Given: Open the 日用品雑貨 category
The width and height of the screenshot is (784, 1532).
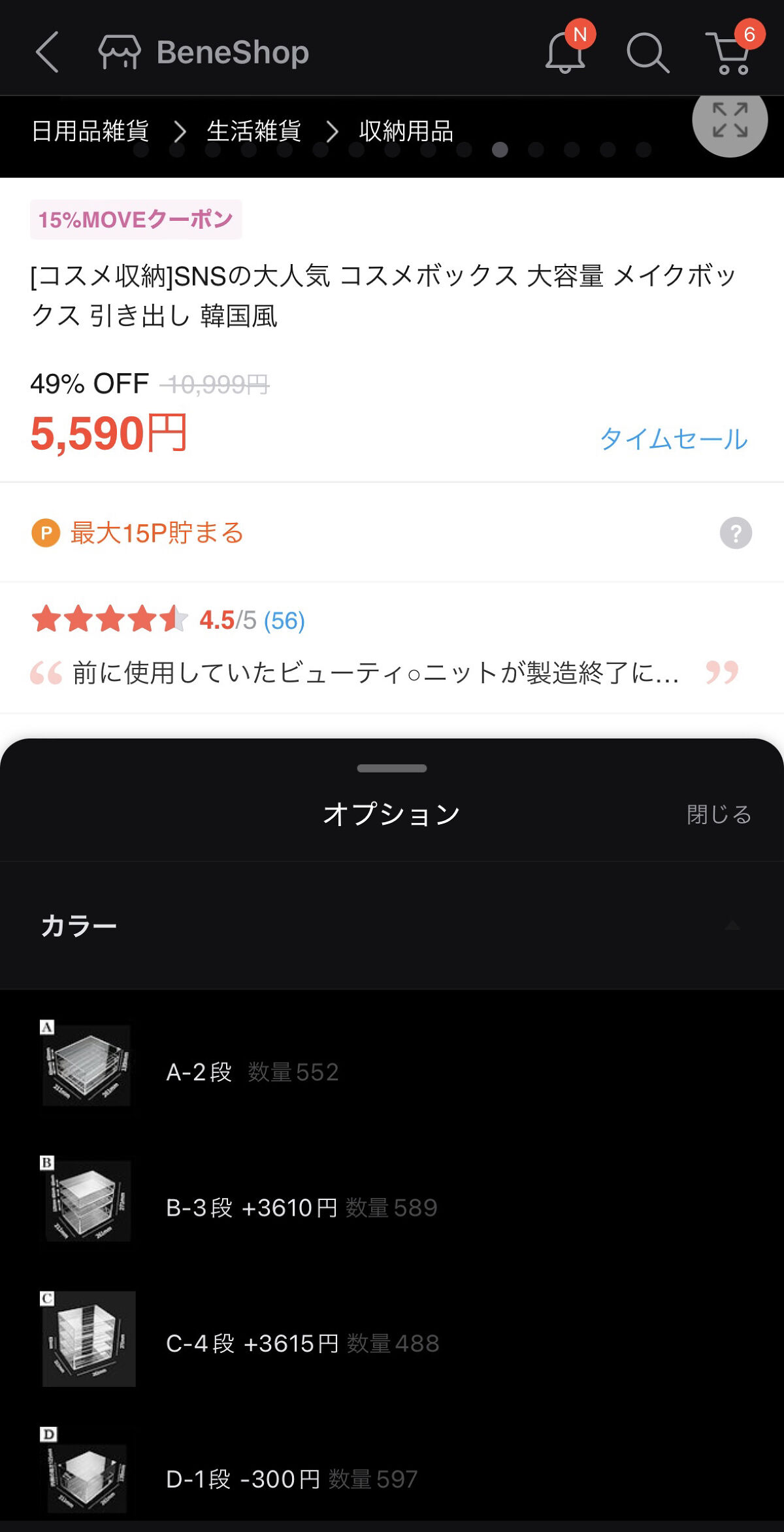Looking at the screenshot, I should pos(90,131).
